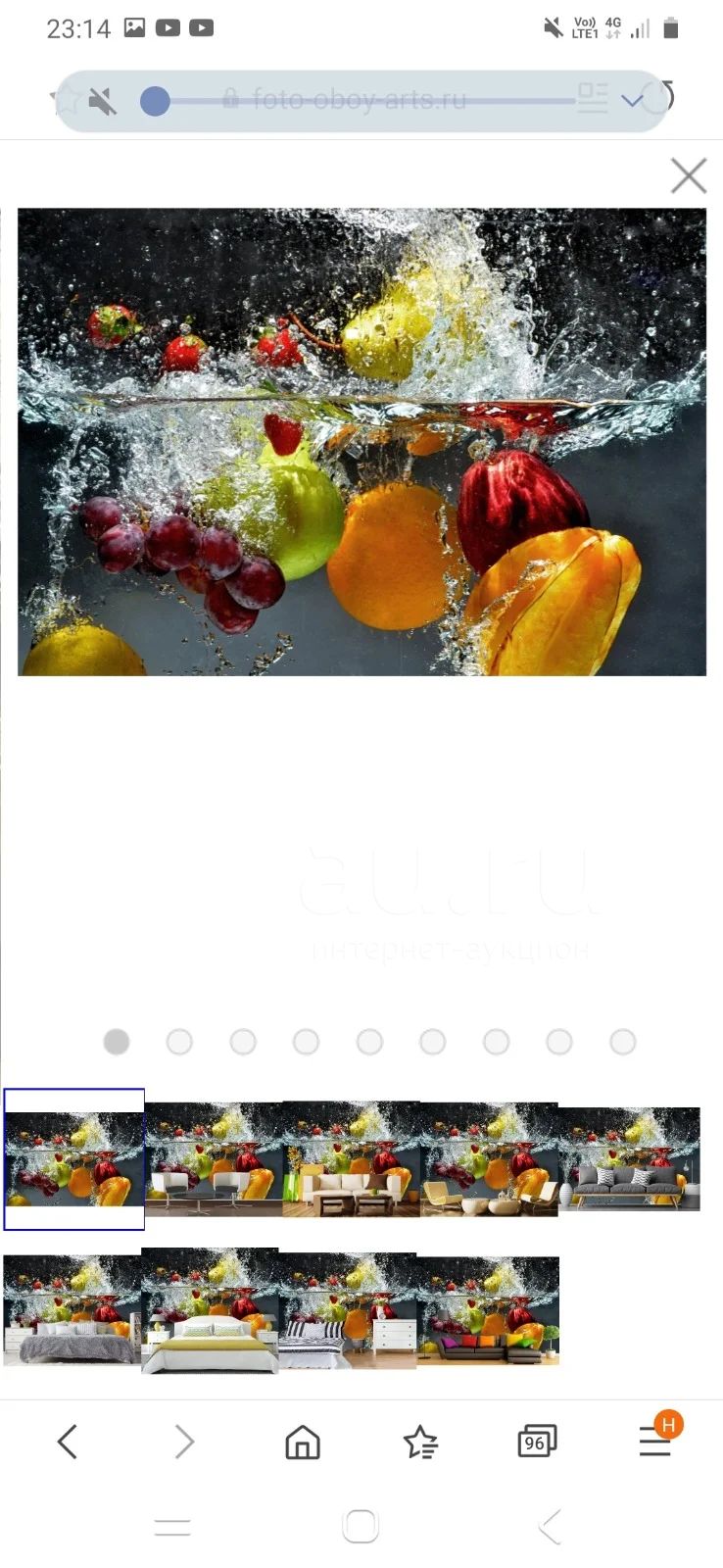This screenshot has width=723, height=1568.
Task: Open the browser hamburger menu
Action: pyautogui.click(x=655, y=1442)
